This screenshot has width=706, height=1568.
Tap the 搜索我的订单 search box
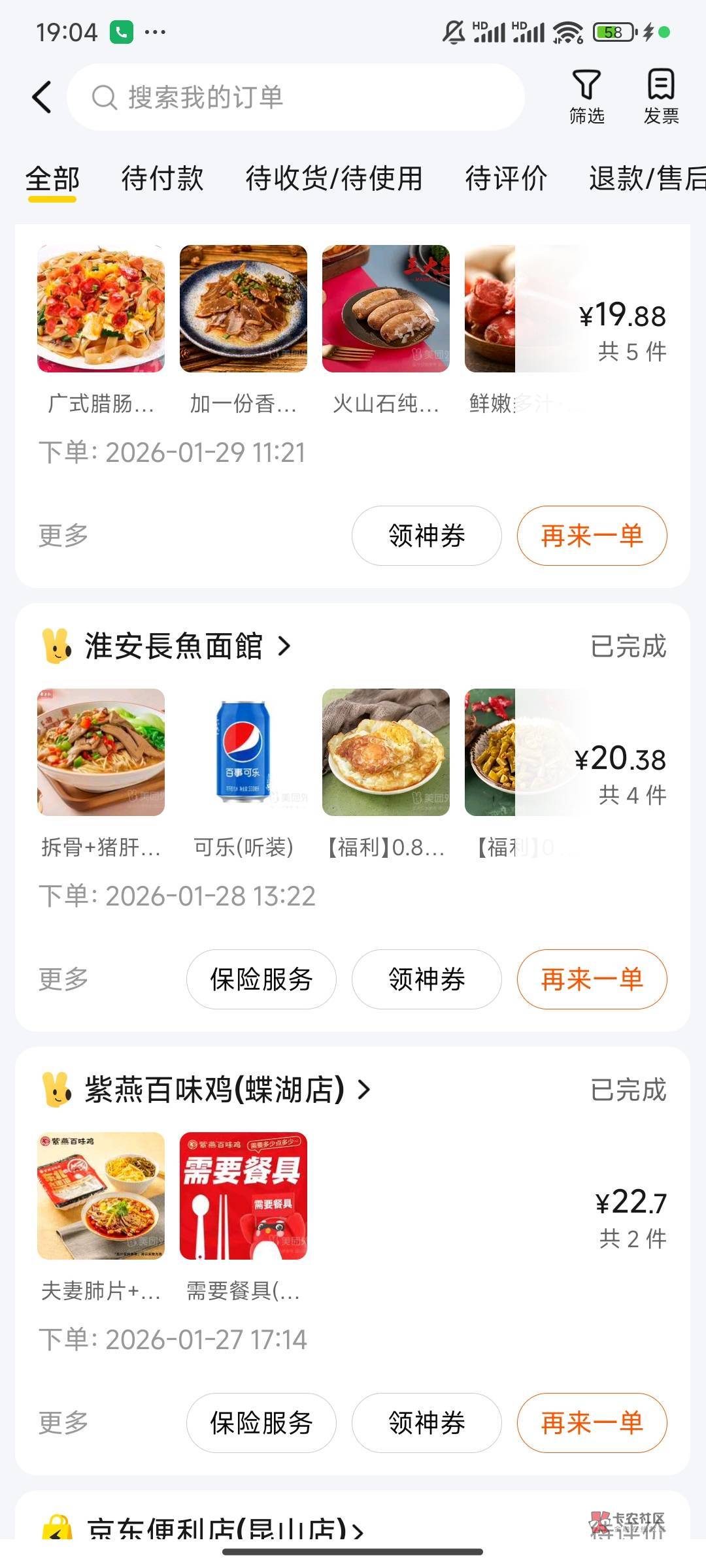click(x=295, y=97)
